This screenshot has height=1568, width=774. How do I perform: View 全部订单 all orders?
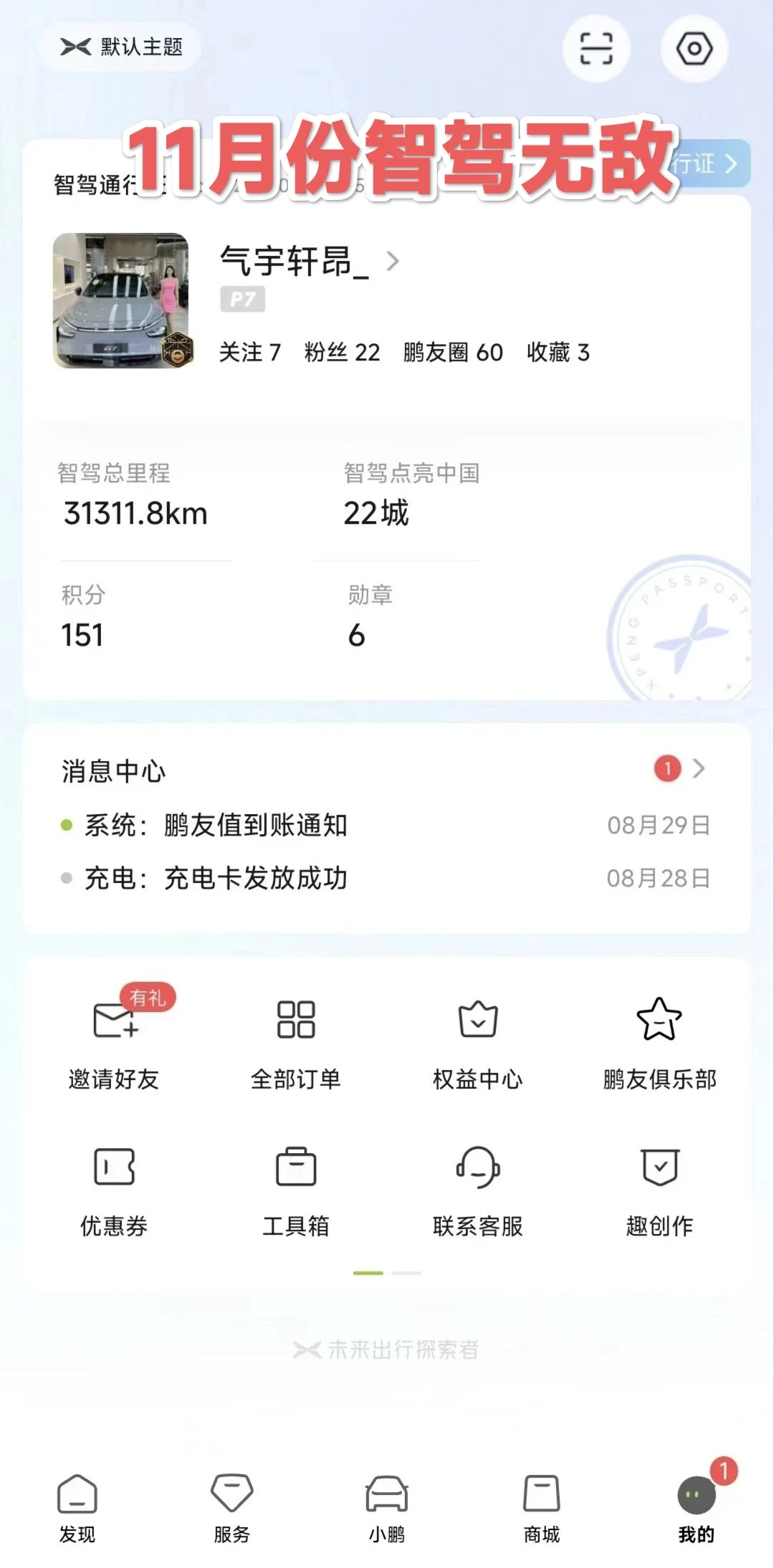(x=296, y=1039)
